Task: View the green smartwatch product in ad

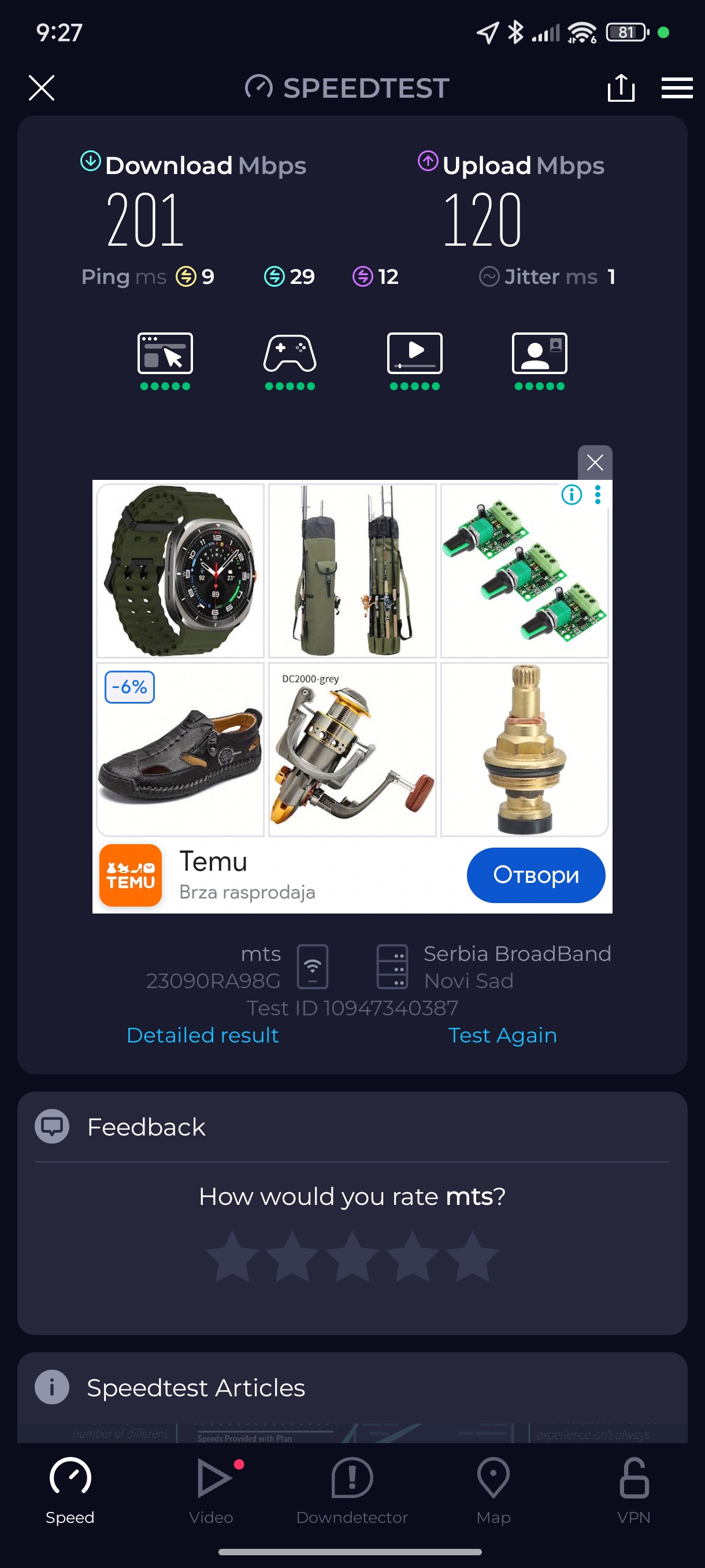Action: (x=181, y=570)
